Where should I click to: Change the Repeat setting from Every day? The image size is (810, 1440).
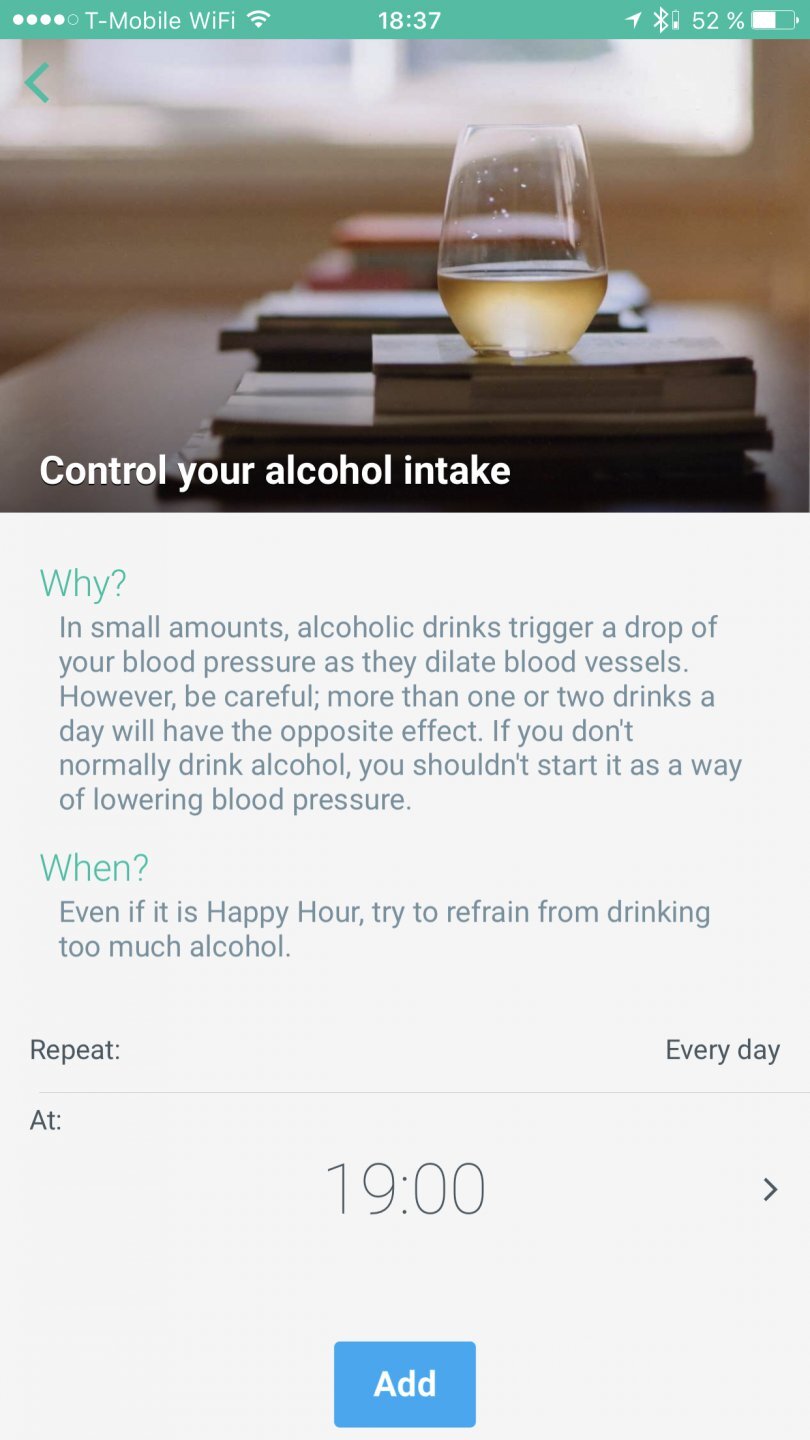[722, 1050]
